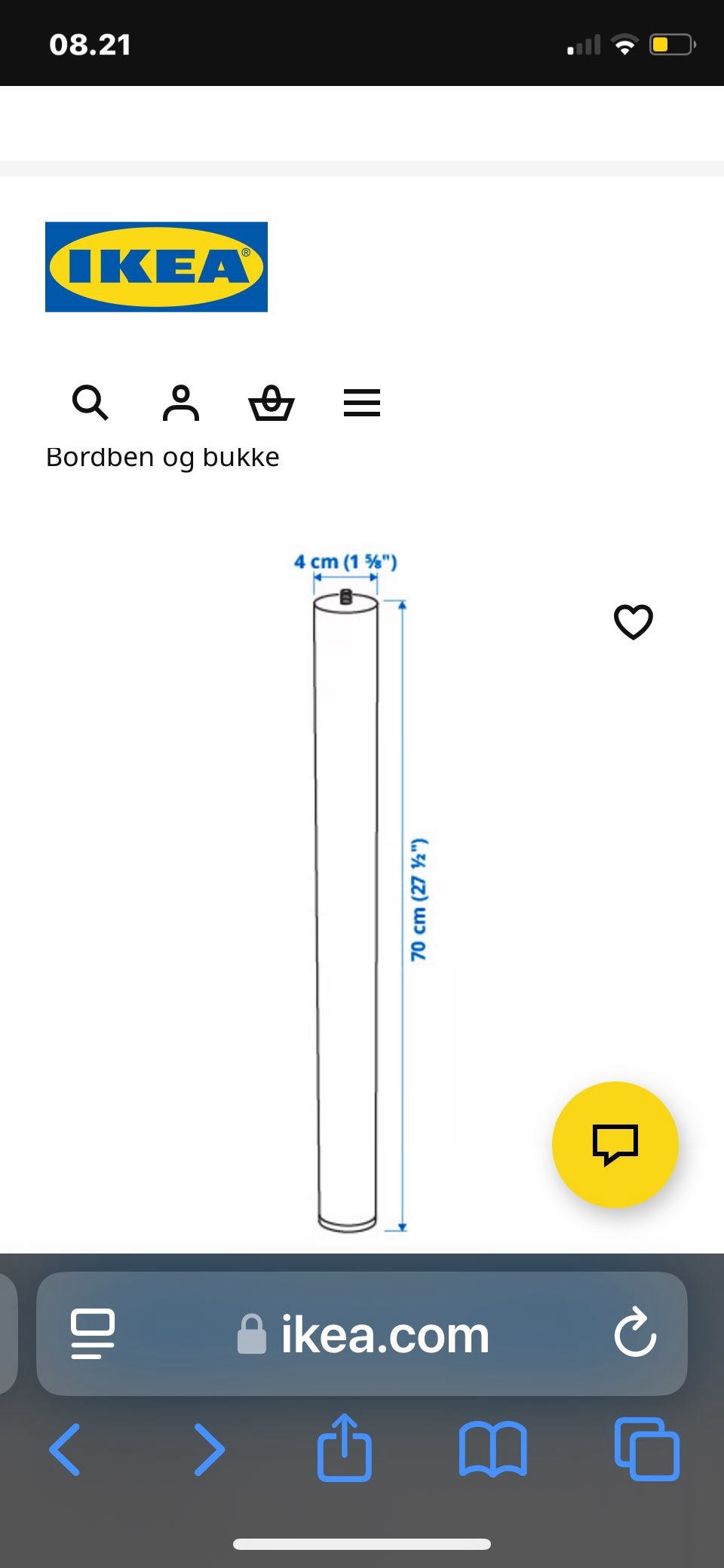Share this page using the share icon
Screen dimensions: 724x1568
tap(345, 1450)
